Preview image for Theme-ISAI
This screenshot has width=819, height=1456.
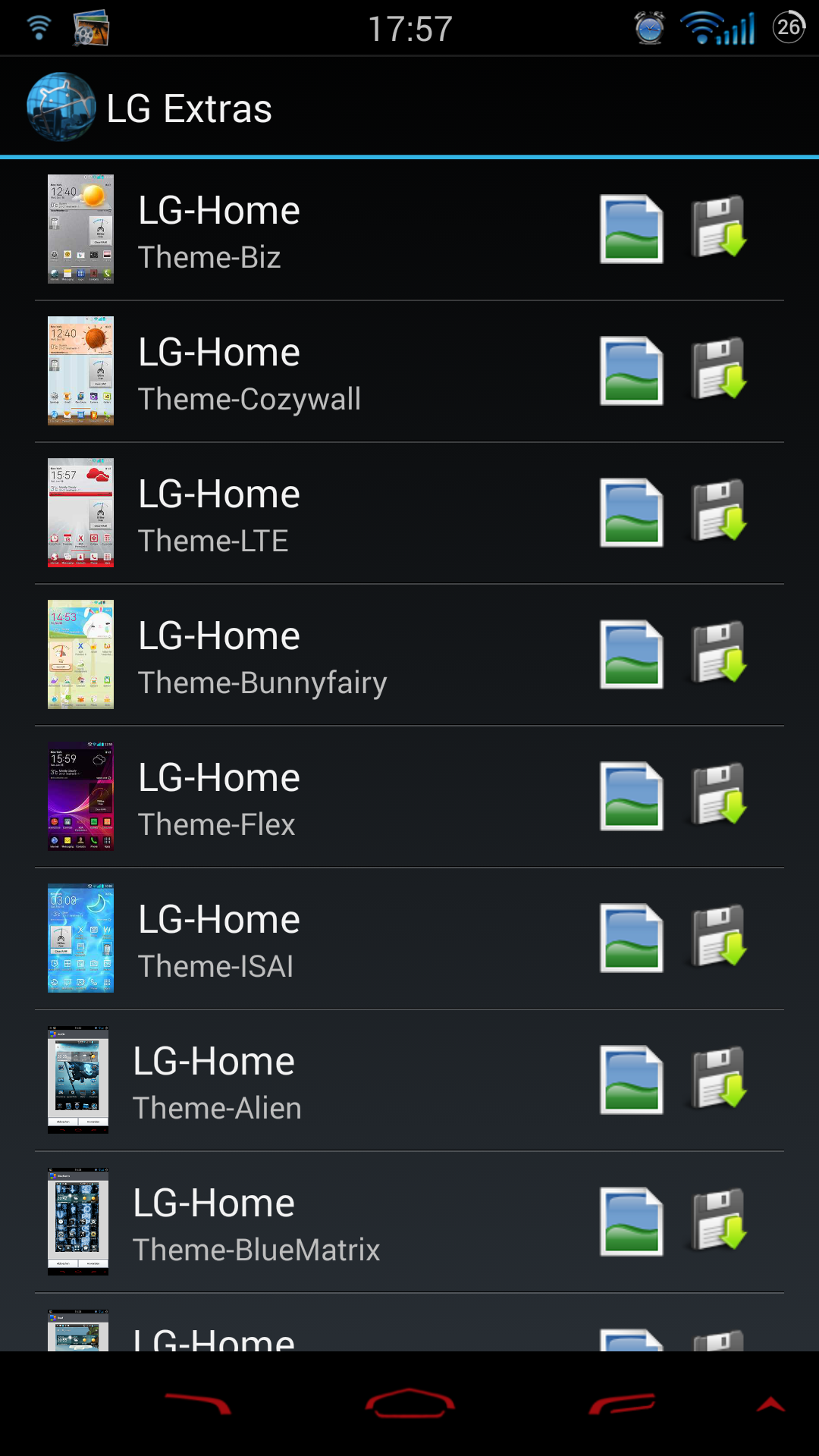coord(632,938)
